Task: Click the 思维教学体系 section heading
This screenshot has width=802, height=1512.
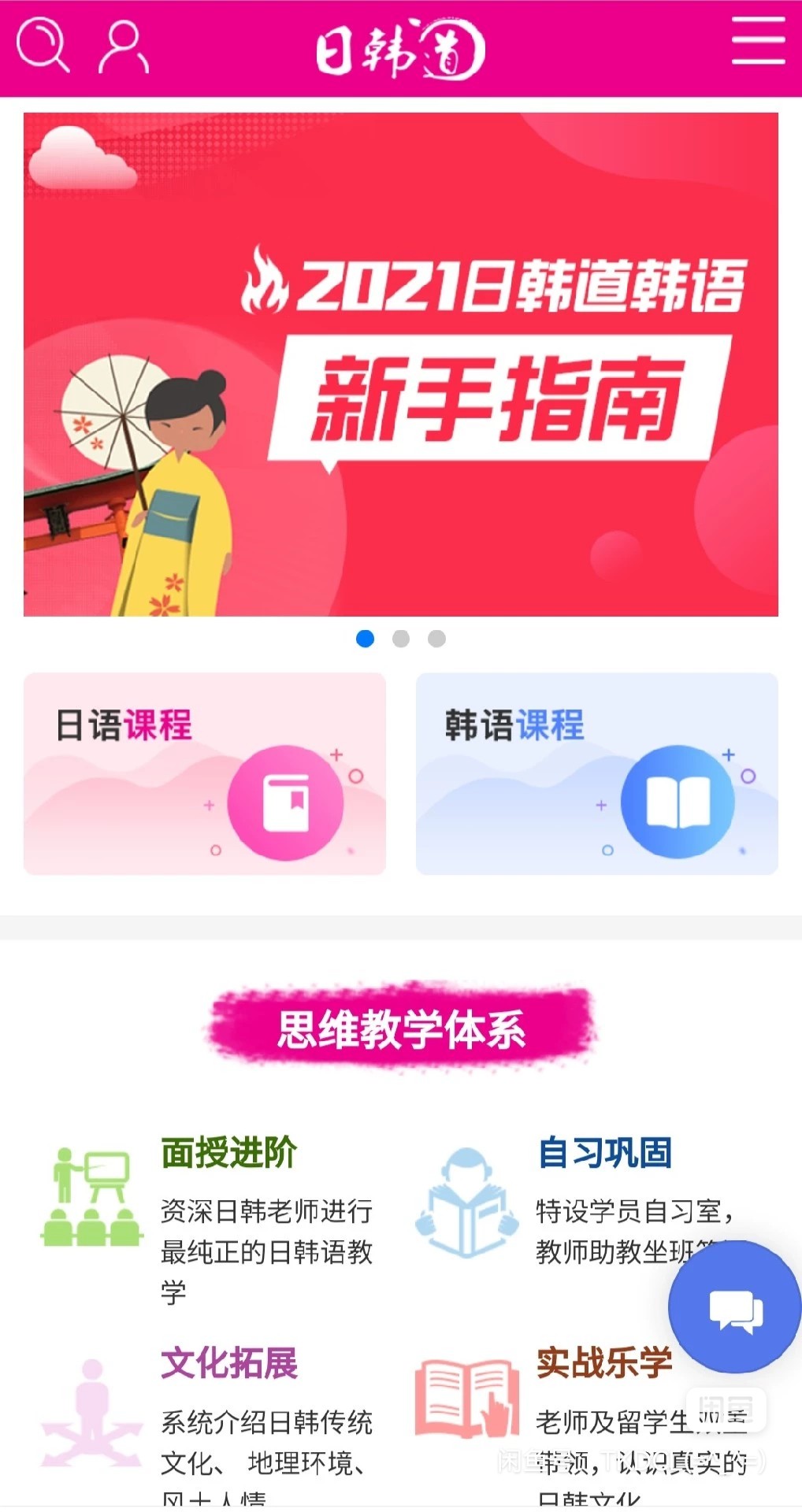Action: click(400, 1025)
